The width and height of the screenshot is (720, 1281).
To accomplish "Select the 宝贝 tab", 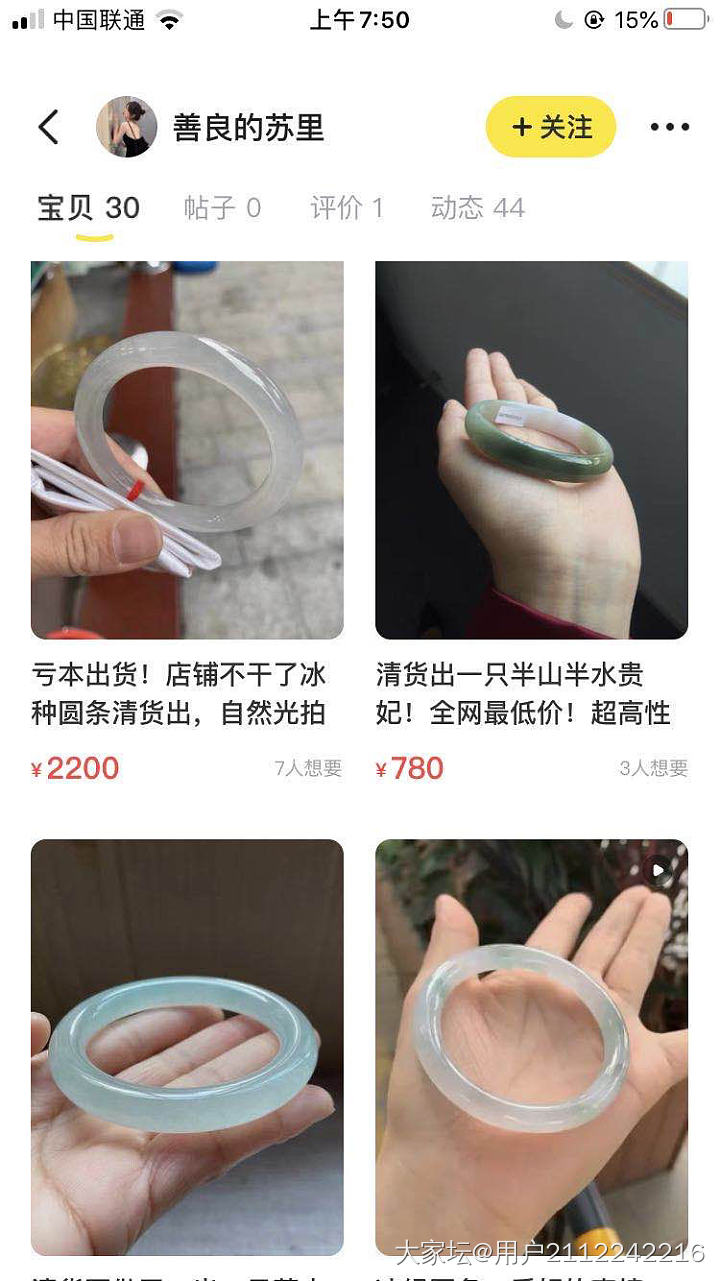I will pyautogui.click(x=88, y=208).
